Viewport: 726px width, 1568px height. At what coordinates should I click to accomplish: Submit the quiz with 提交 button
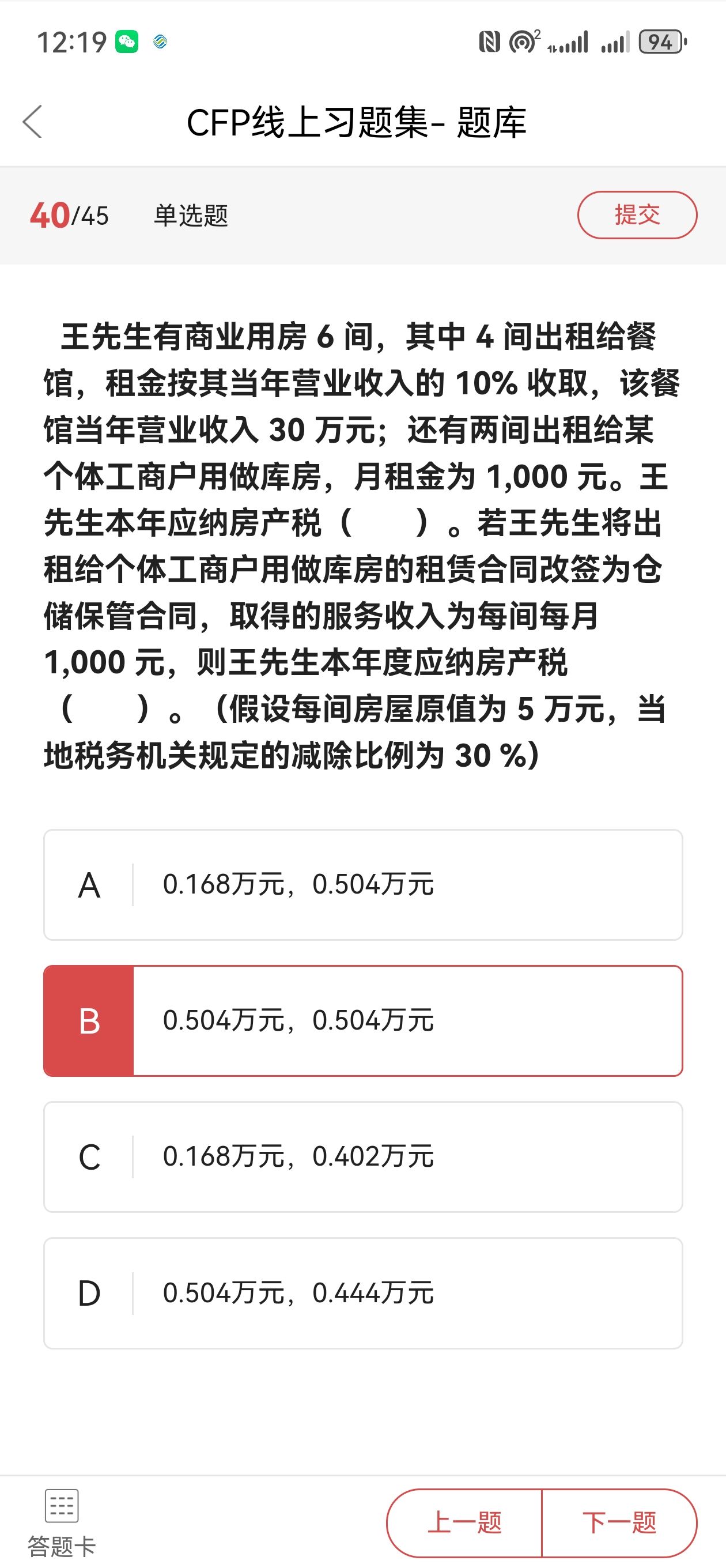coord(637,215)
